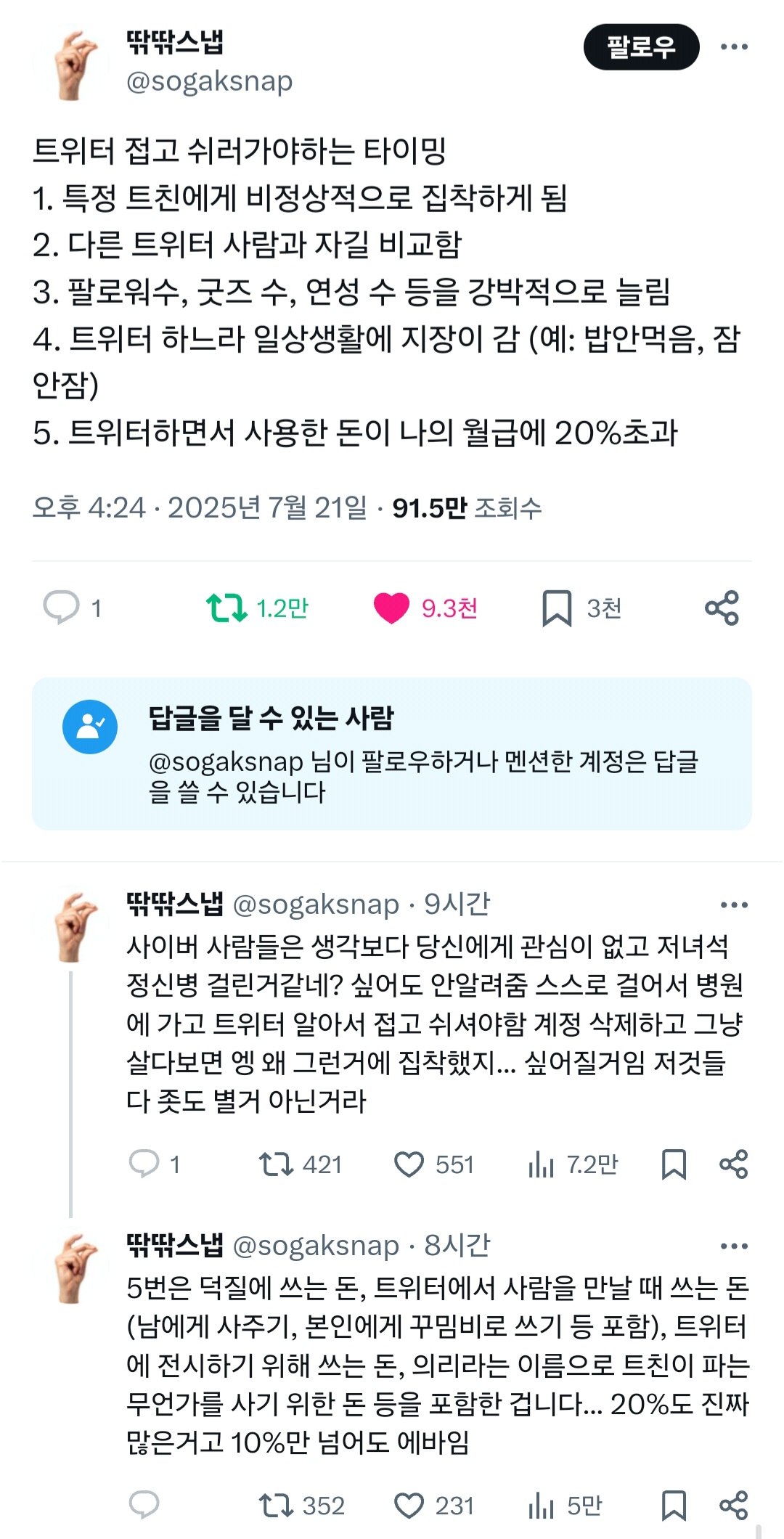Tap the 팔로우 follow button
Viewport: 784px width, 1539px height.
(641, 47)
